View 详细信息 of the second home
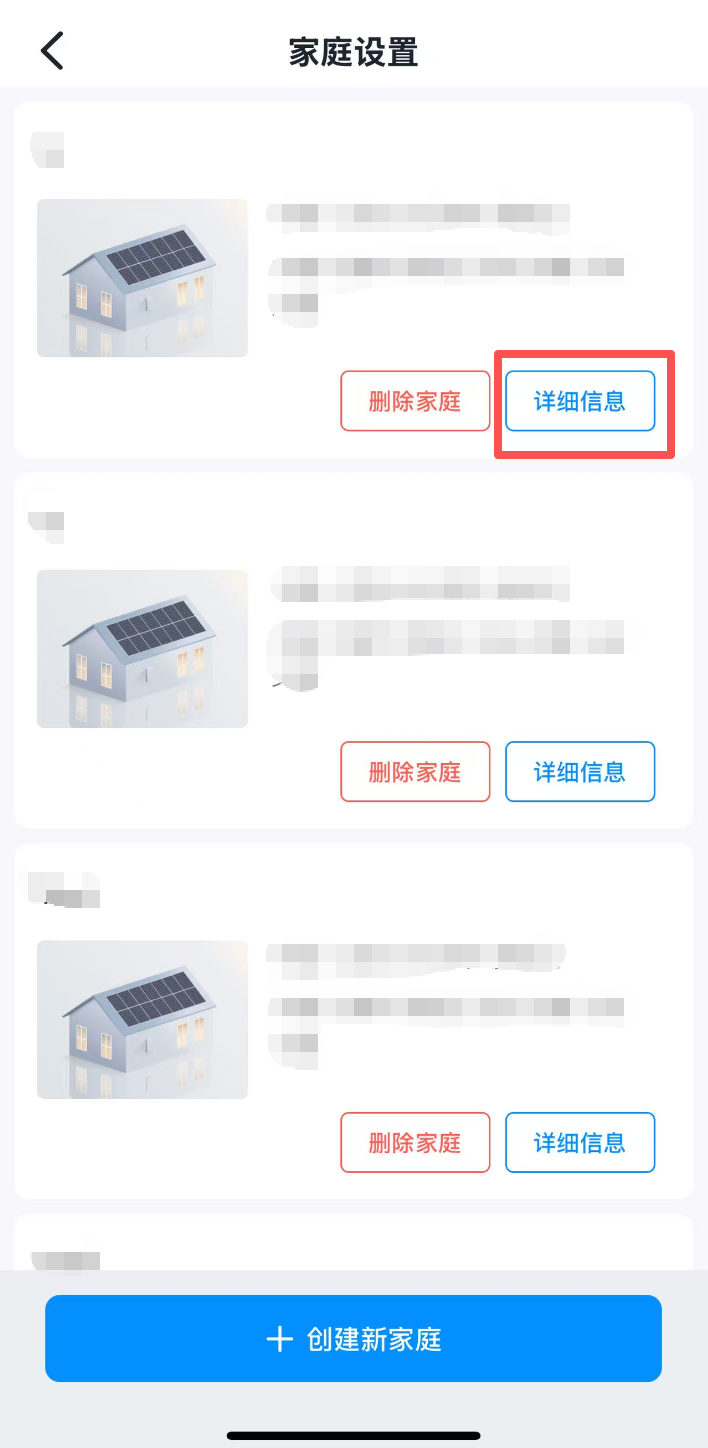The width and height of the screenshot is (708, 1448). click(x=580, y=772)
